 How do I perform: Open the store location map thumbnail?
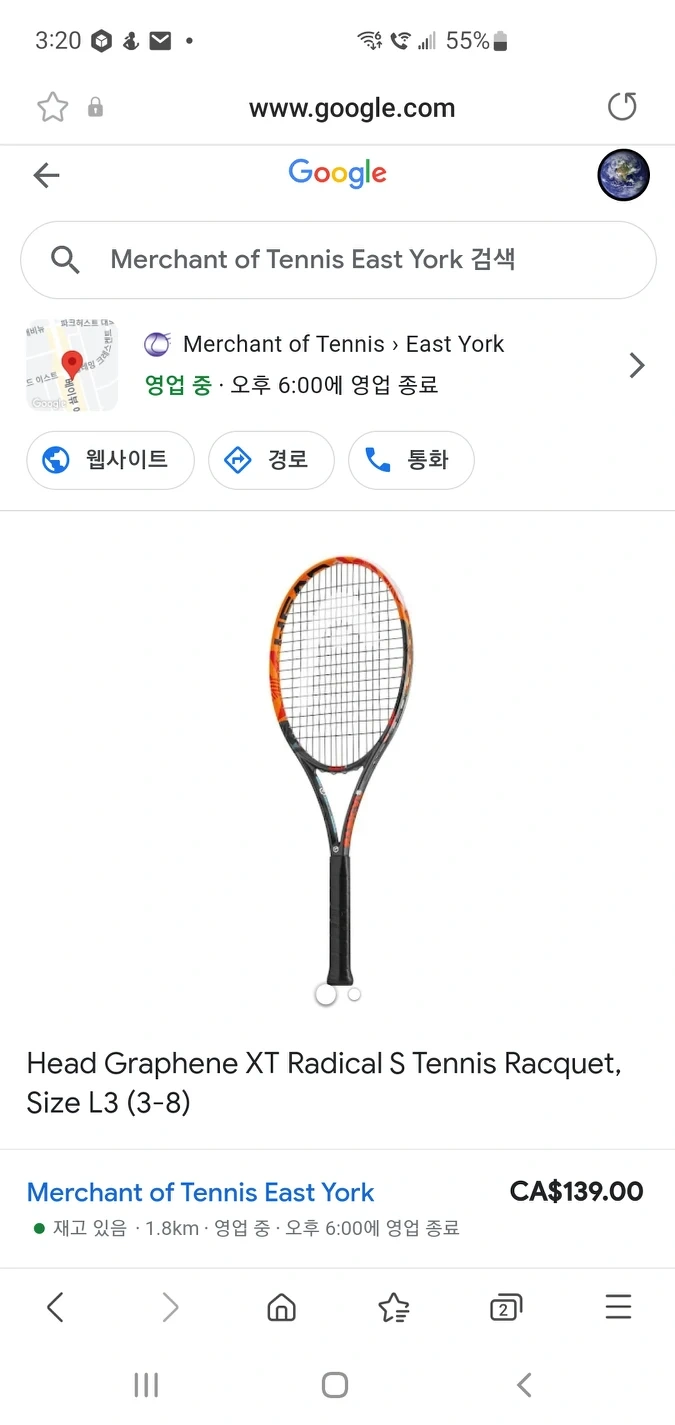(x=72, y=365)
